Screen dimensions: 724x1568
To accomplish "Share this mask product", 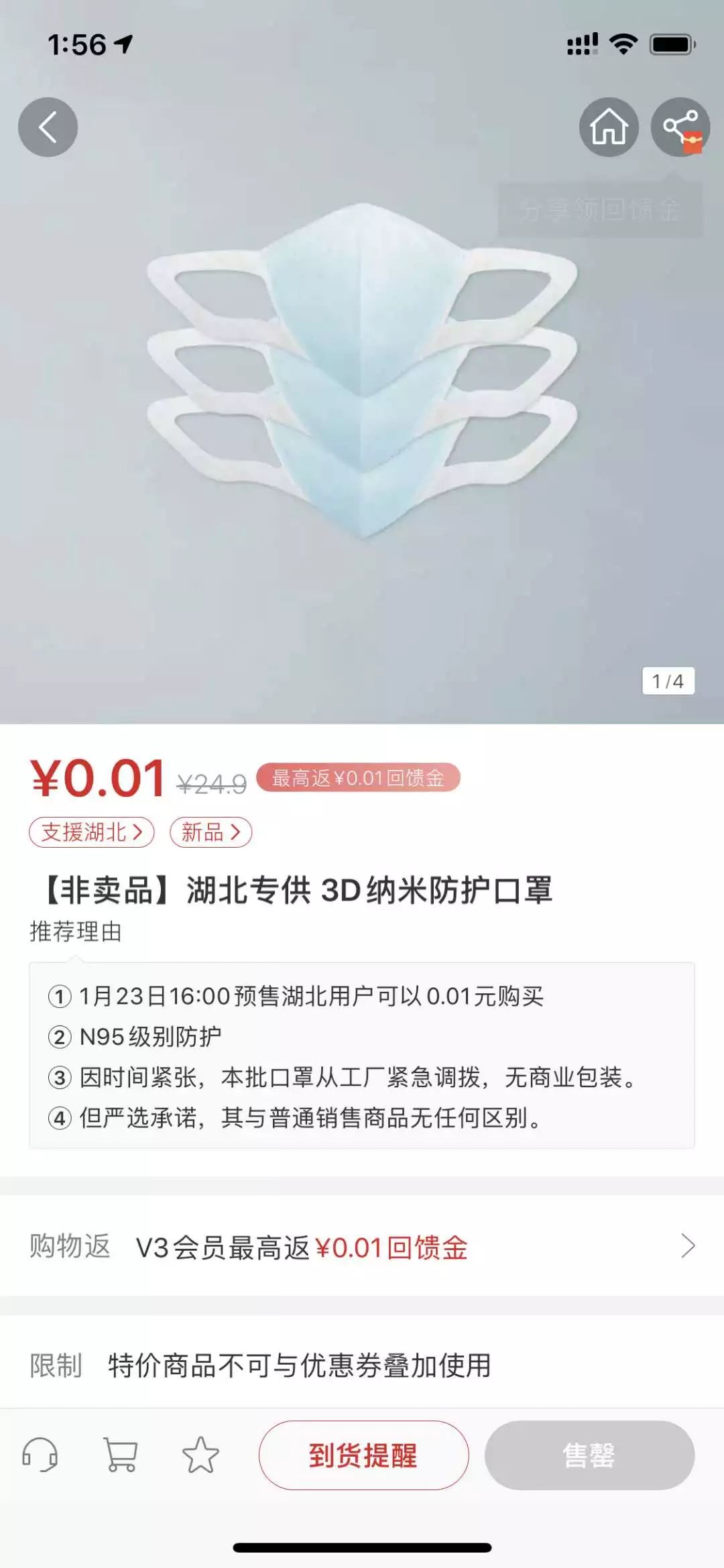I will [680, 127].
